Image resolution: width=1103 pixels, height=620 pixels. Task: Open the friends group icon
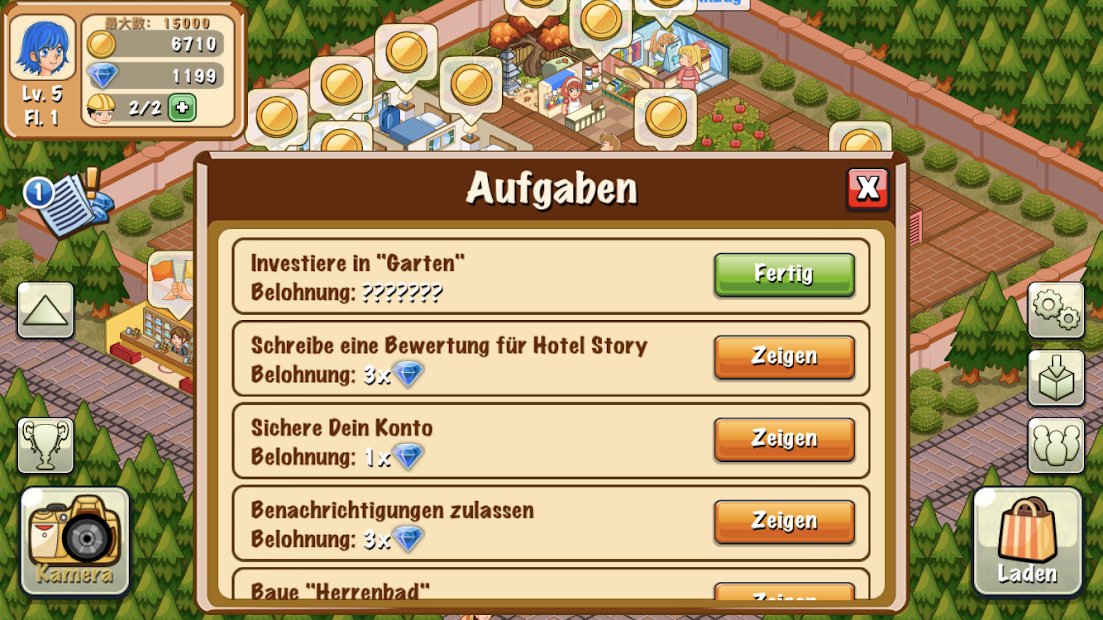point(1056,445)
